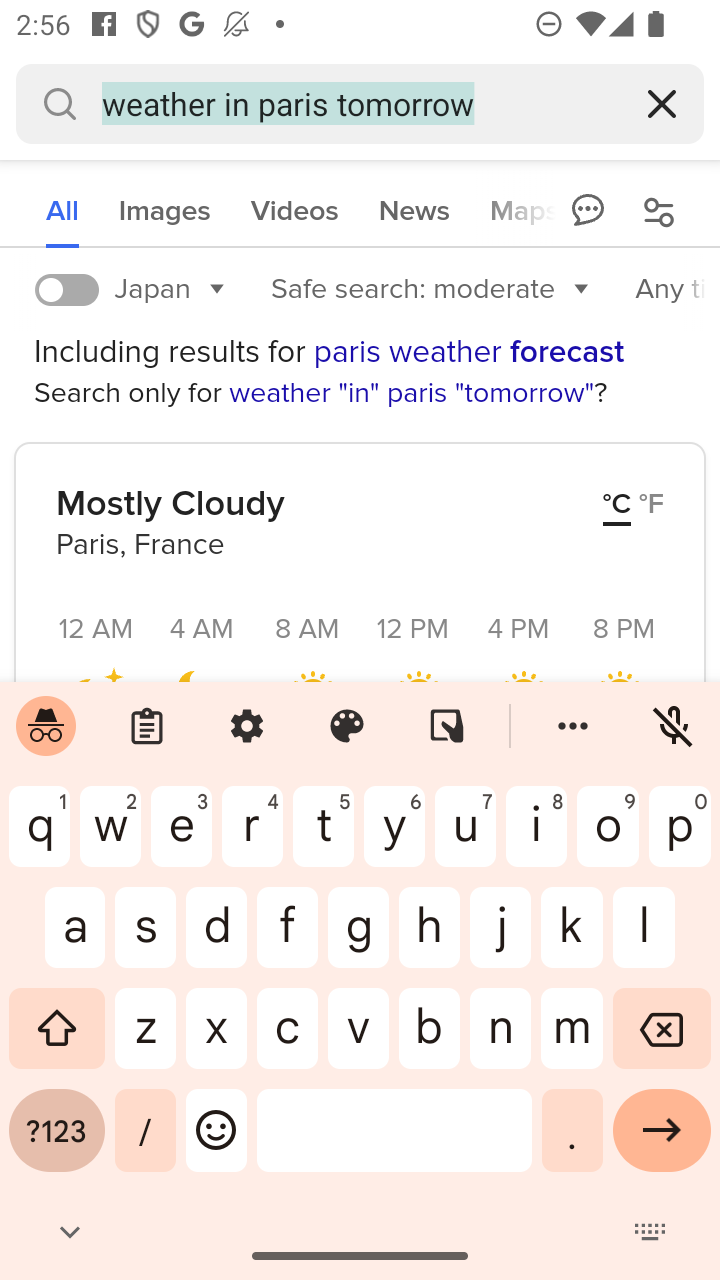
Task: Open the News tab
Action: 414,211
